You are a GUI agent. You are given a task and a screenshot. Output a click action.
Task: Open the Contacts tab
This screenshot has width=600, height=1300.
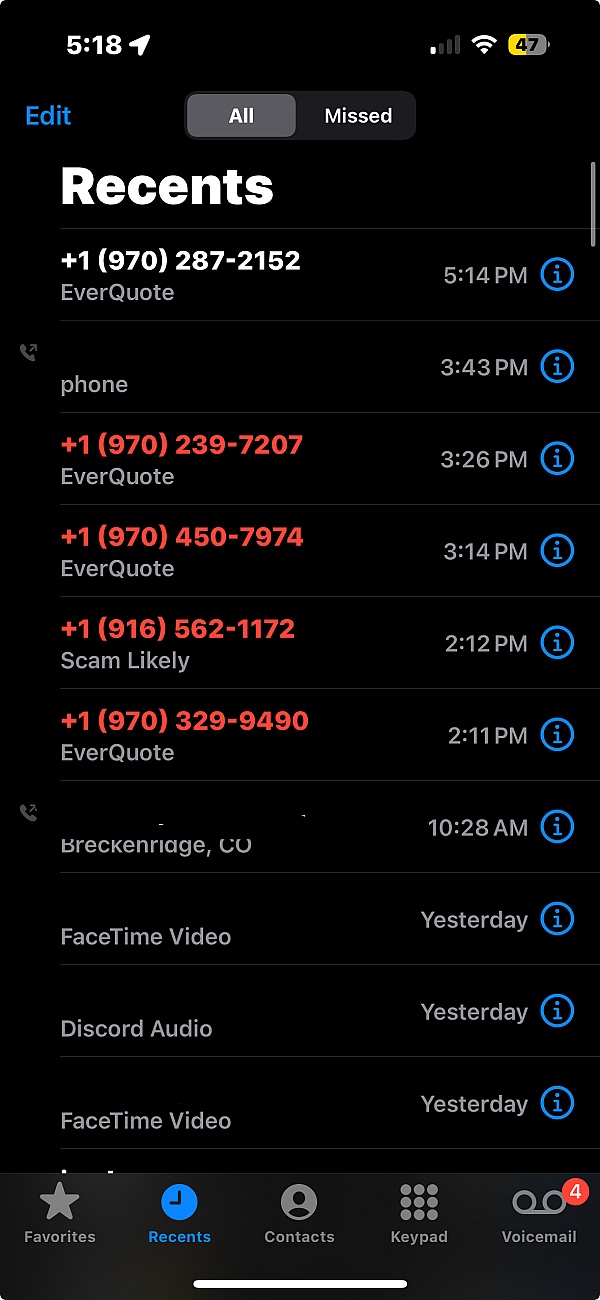tap(299, 1214)
